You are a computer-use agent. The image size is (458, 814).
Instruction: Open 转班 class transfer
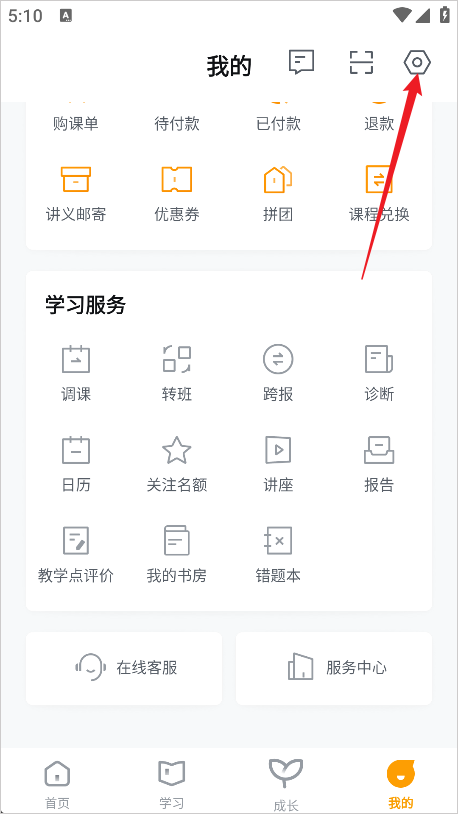point(177,373)
